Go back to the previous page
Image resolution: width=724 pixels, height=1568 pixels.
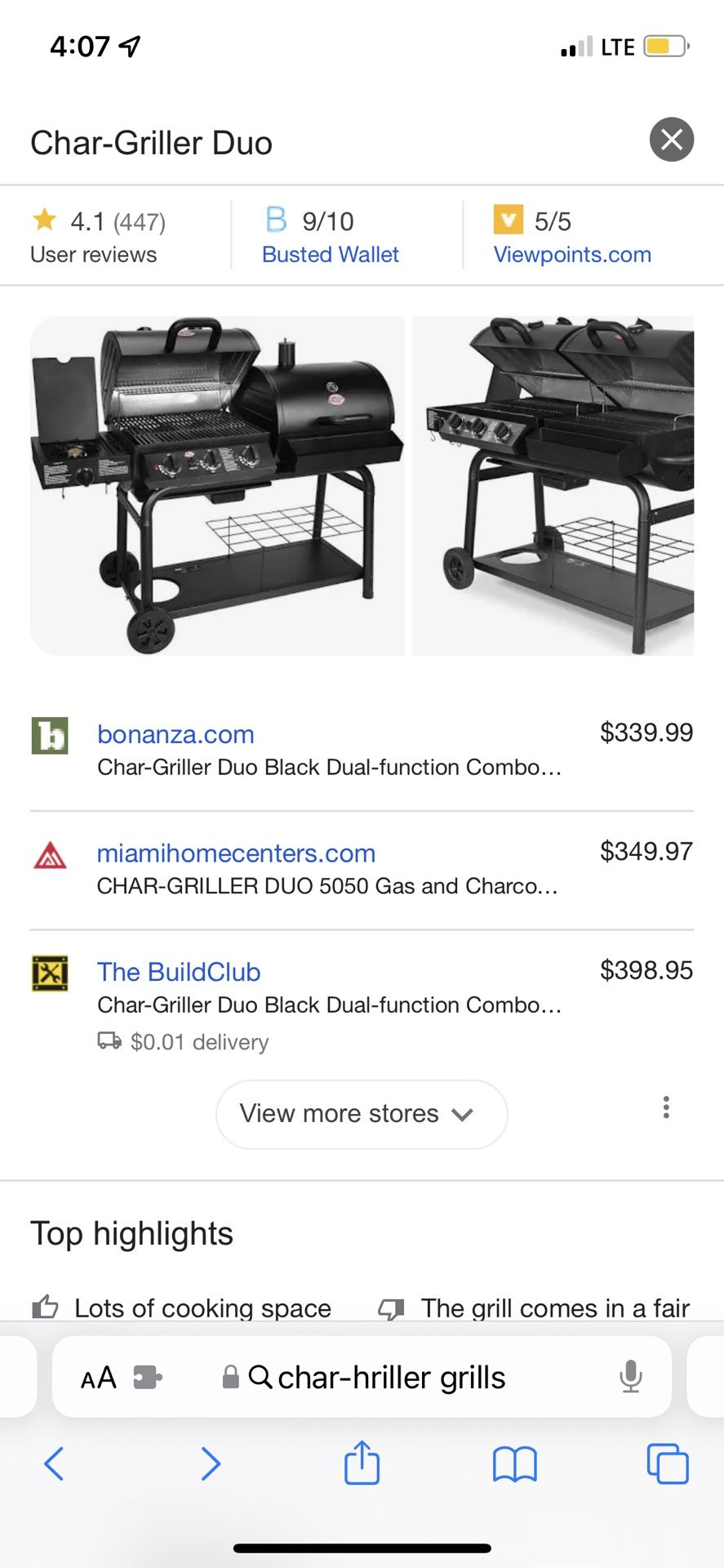[x=54, y=1463]
